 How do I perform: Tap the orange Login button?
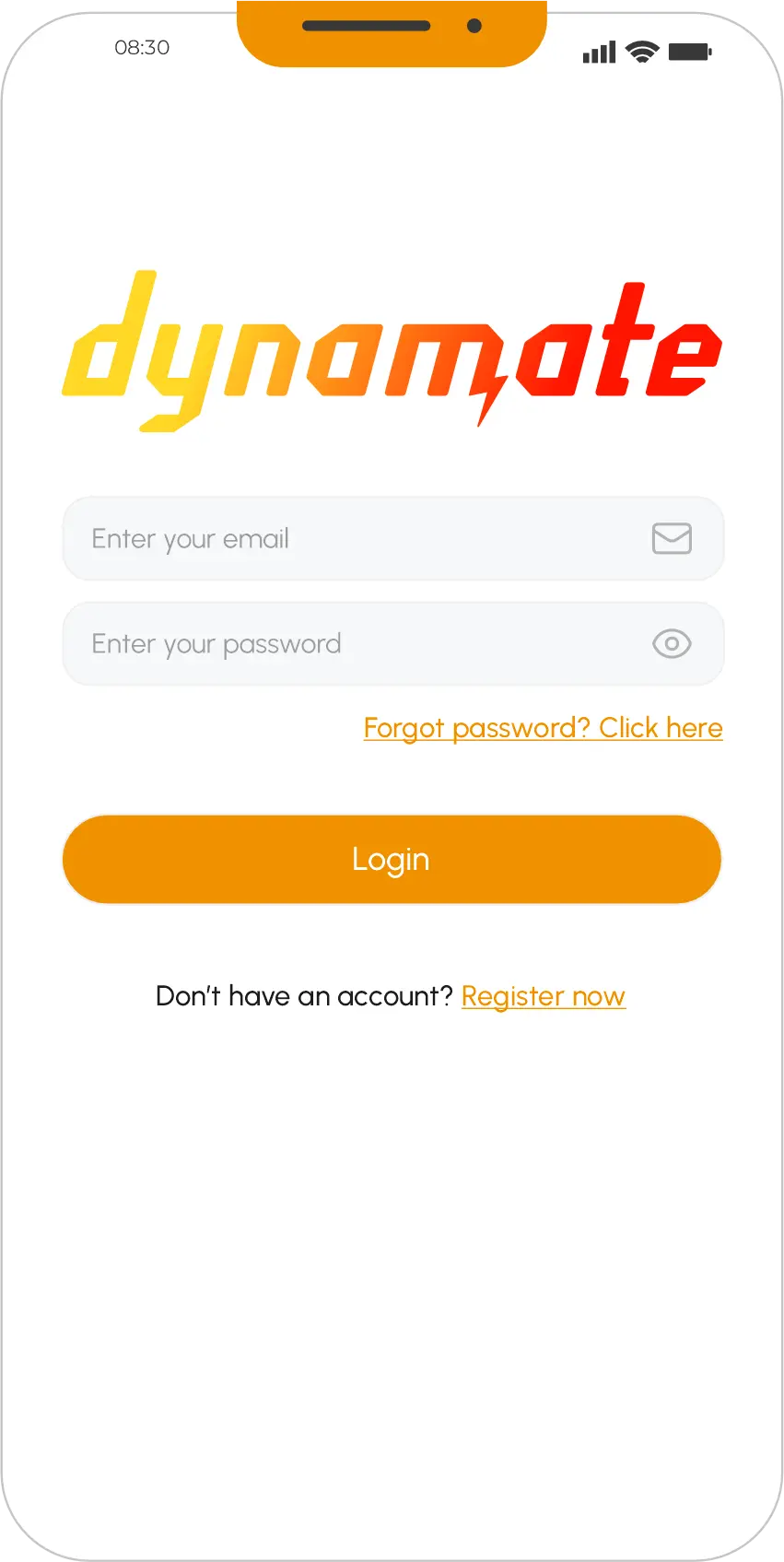[x=392, y=860]
